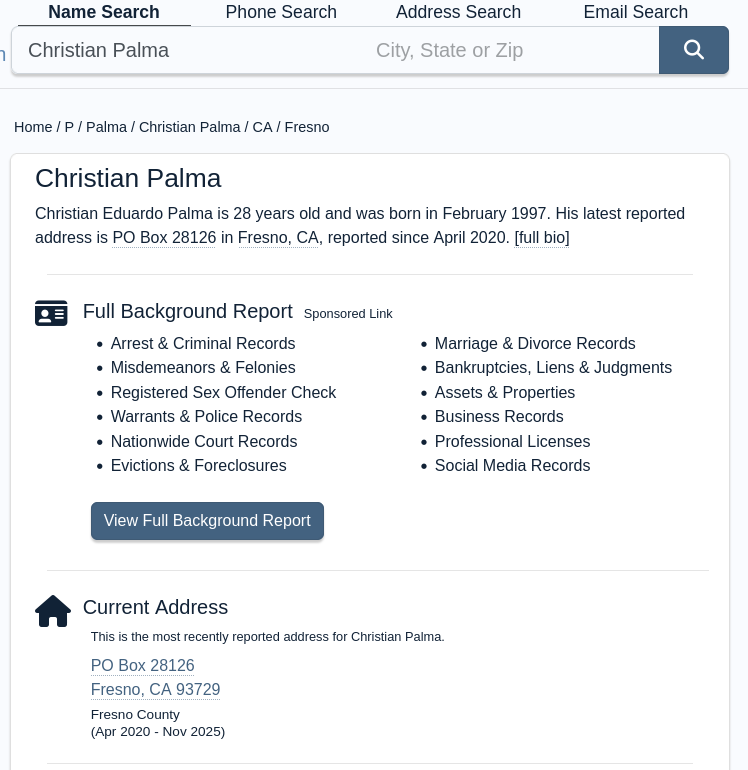View Full Background Report
Viewport: 748px width, 770px height.
[207, 521]
